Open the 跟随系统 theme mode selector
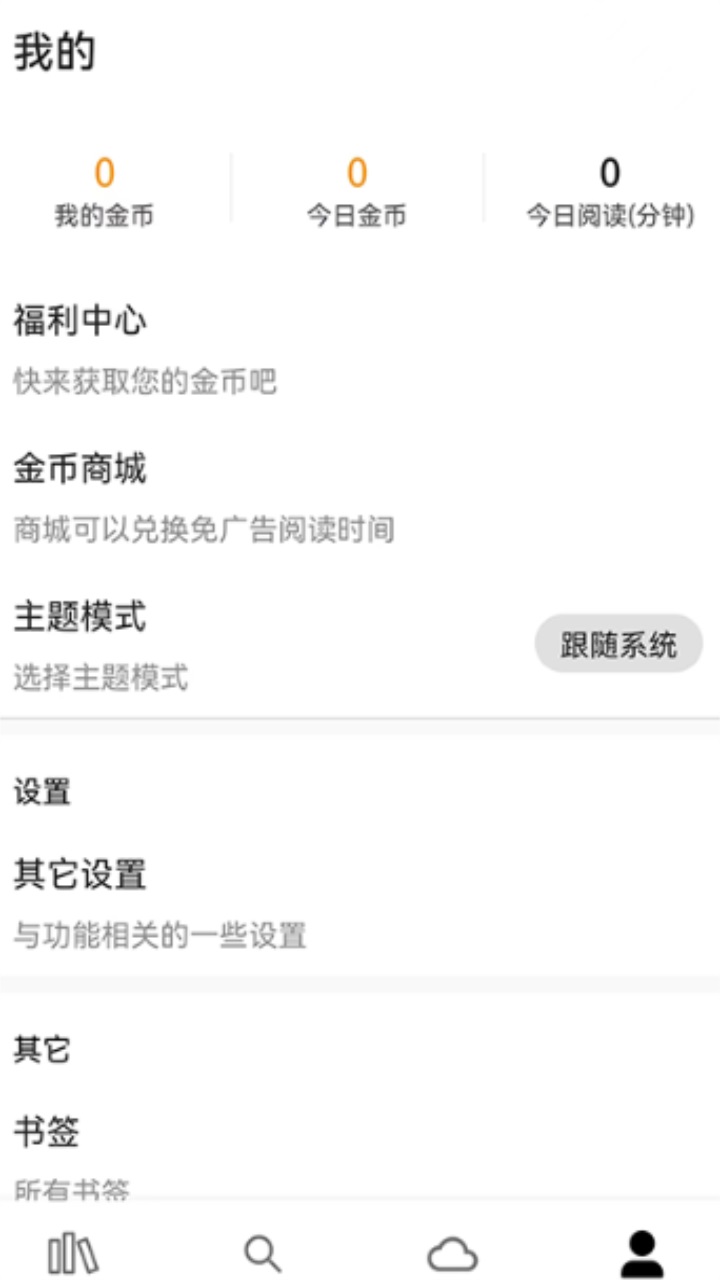Screen dimensions: 720x1280 click(618, 644)
